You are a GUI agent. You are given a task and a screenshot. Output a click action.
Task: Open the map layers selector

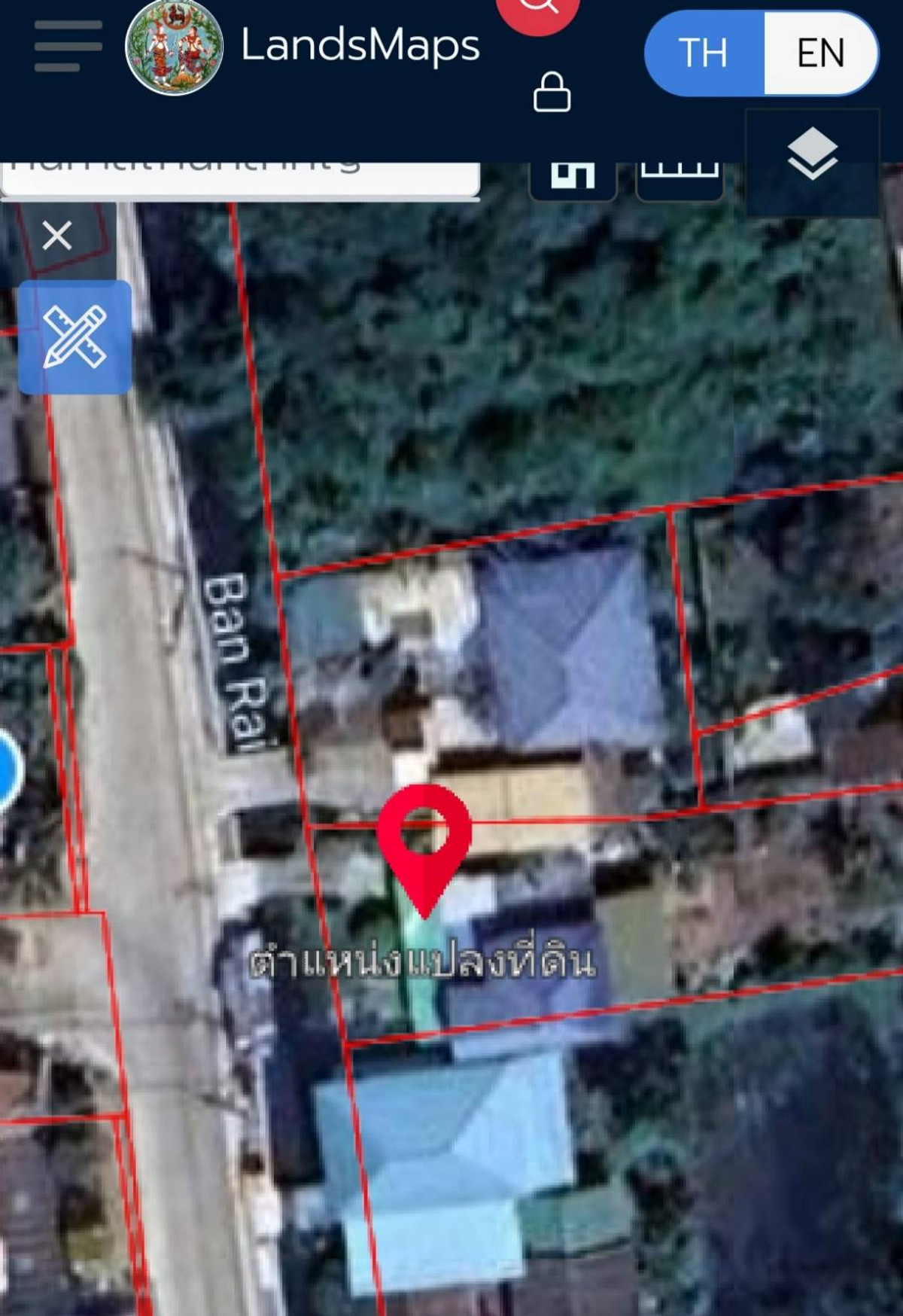813,154
